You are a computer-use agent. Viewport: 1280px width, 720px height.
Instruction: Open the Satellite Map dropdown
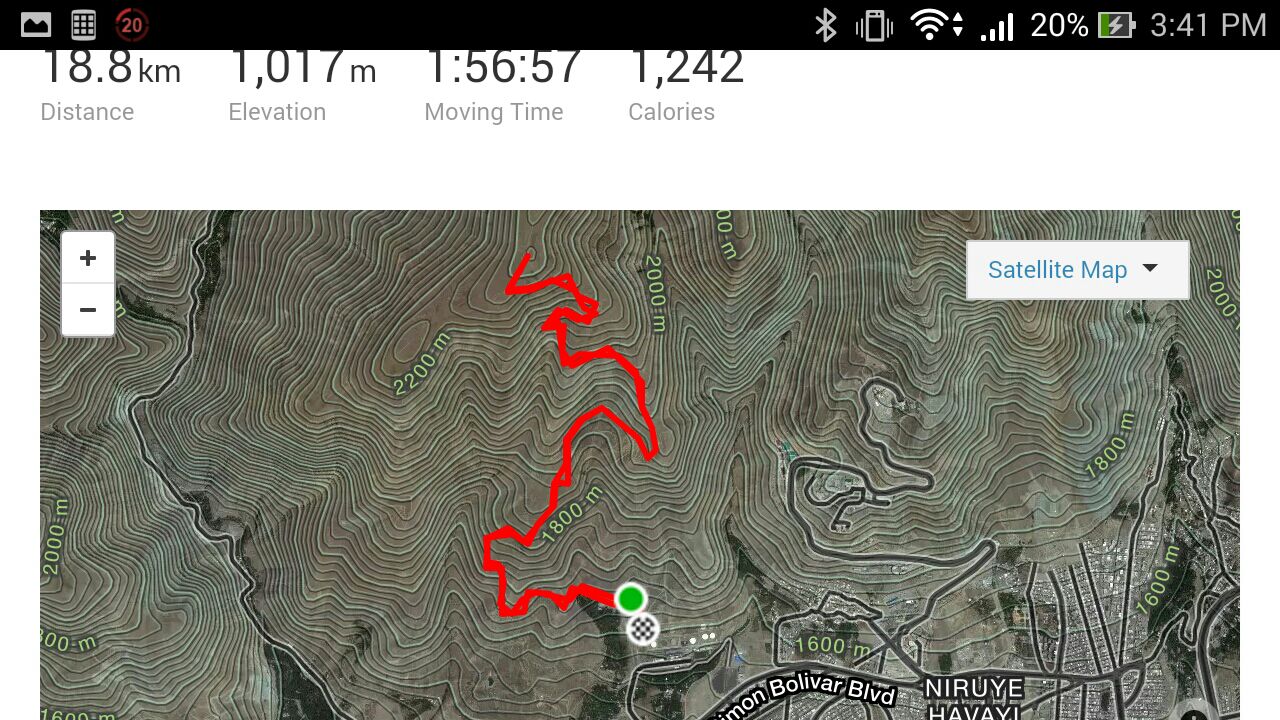point(1077,270)
